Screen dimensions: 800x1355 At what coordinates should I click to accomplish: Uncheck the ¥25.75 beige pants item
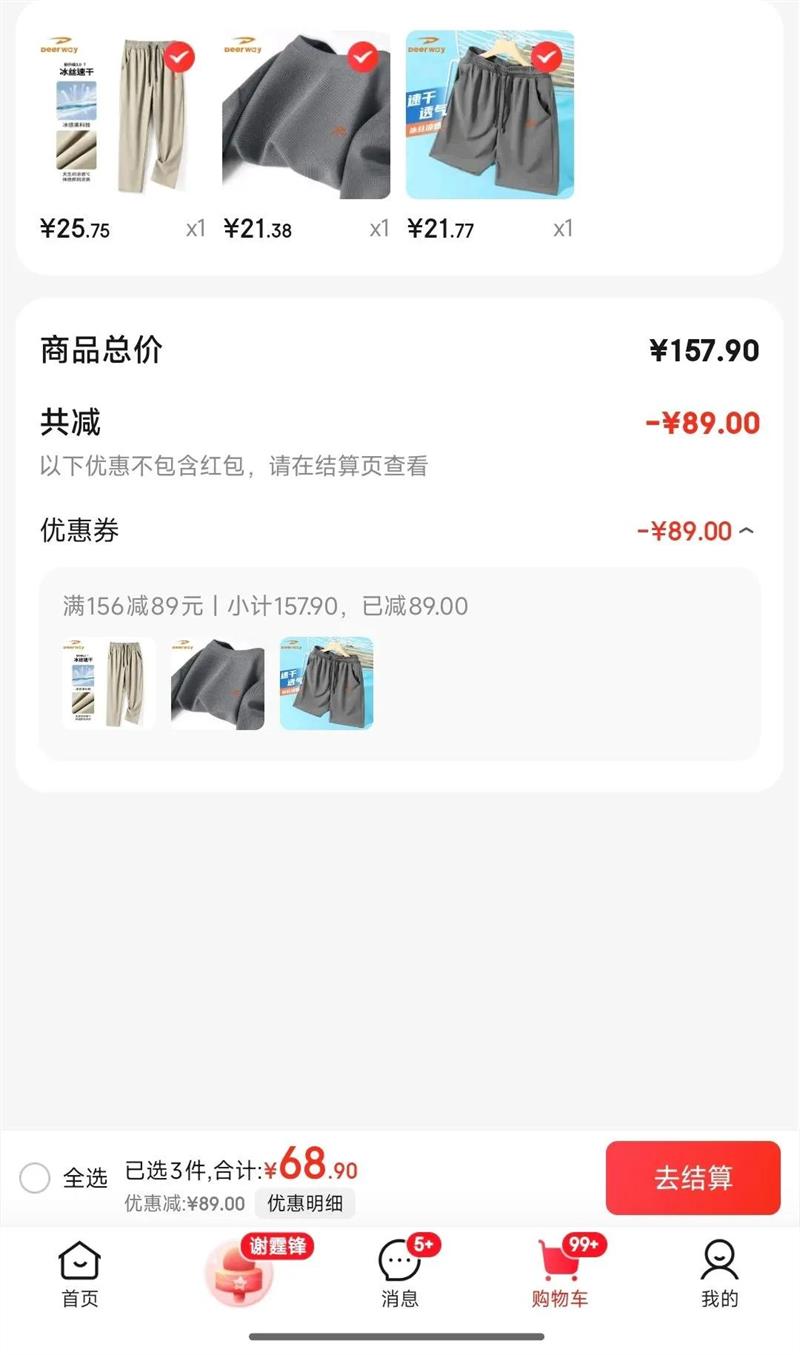[x=178, y=58]
